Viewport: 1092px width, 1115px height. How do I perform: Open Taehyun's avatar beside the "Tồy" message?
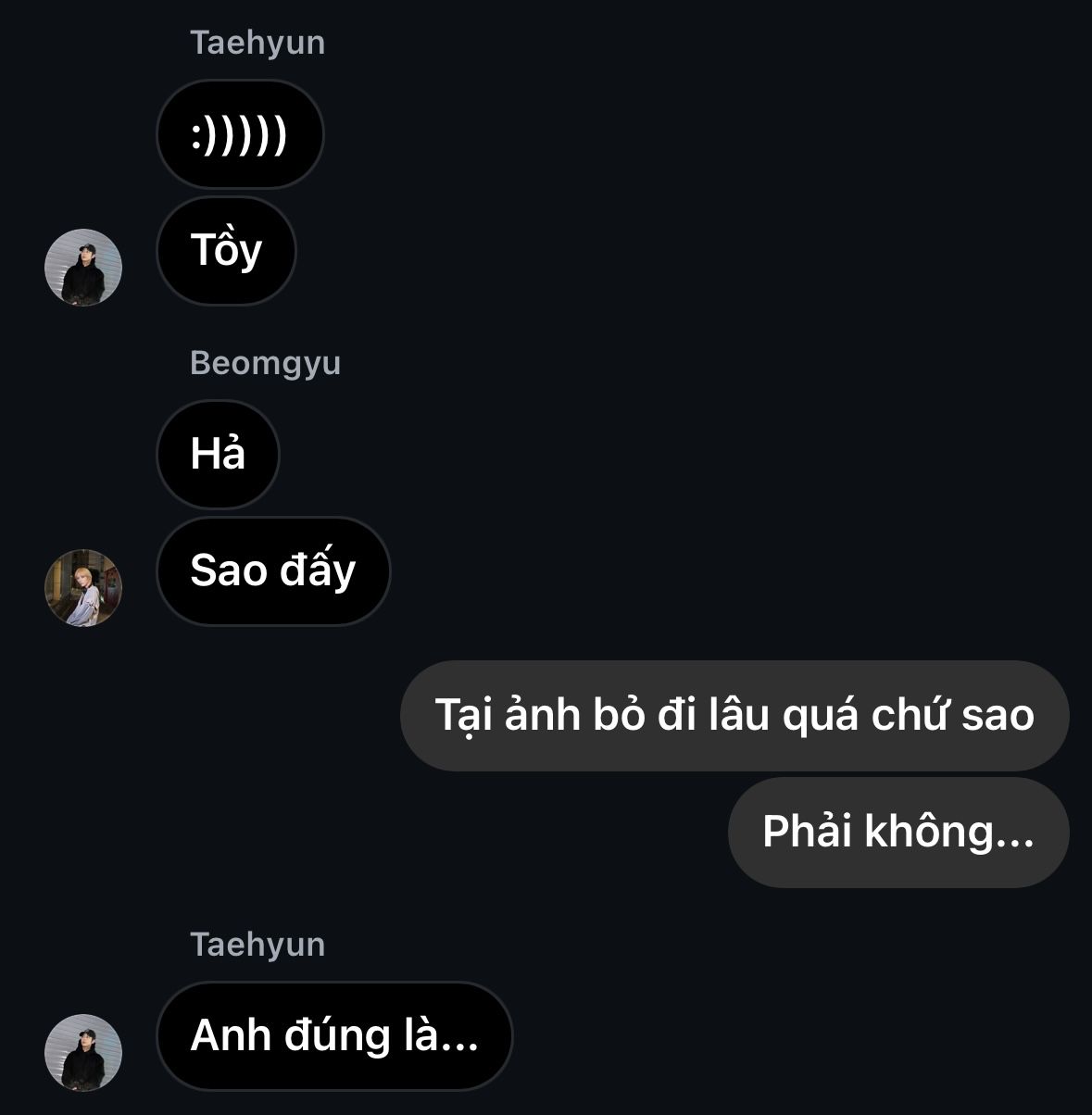[83, 268]
